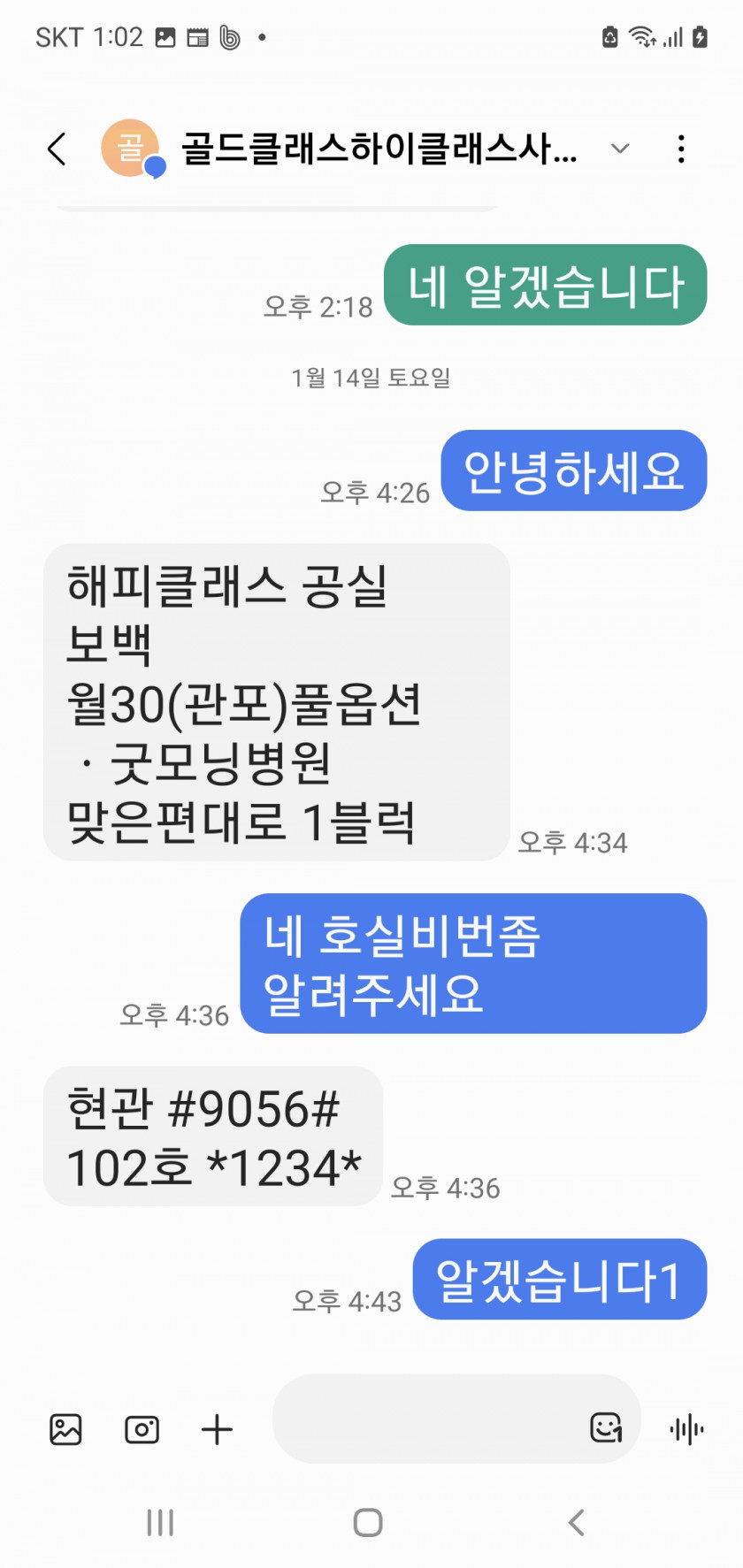Image resolution: width=743 pixels, height=1568 pixels.
Task: Go to the home screen via navigation bar
Action: pyautogui.click(x=368, y=1522)
